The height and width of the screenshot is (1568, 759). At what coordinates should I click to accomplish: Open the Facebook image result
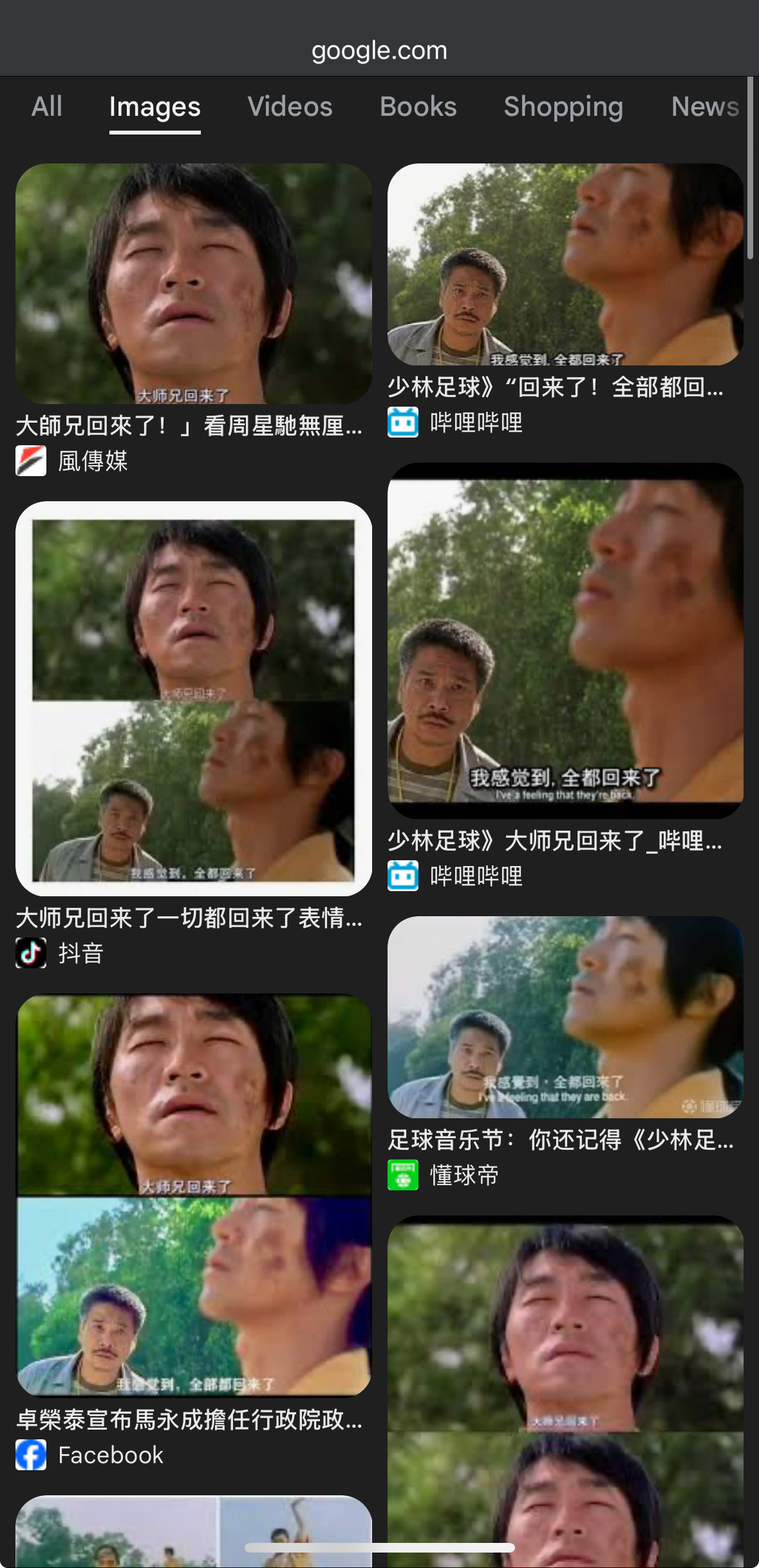(x=193, y=1195)
